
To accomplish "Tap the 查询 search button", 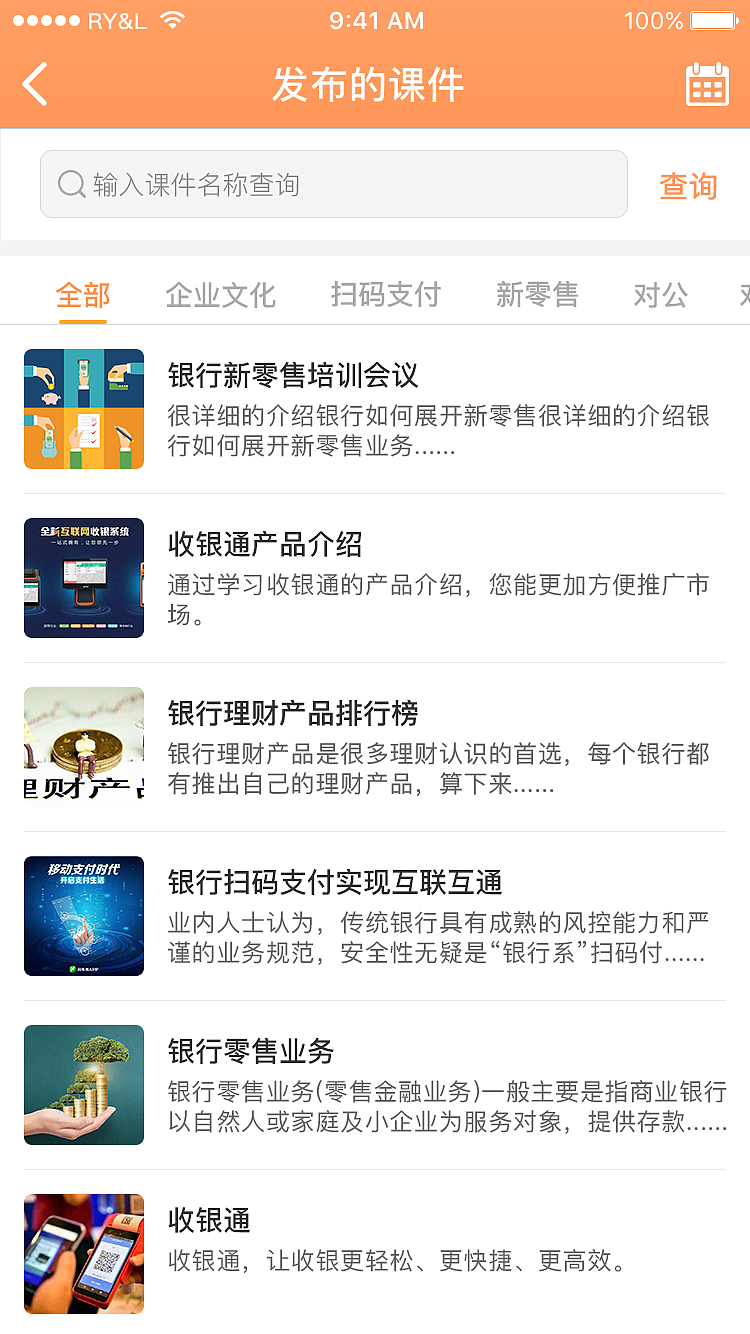I will pyautogui.click(x=688, y=185).
